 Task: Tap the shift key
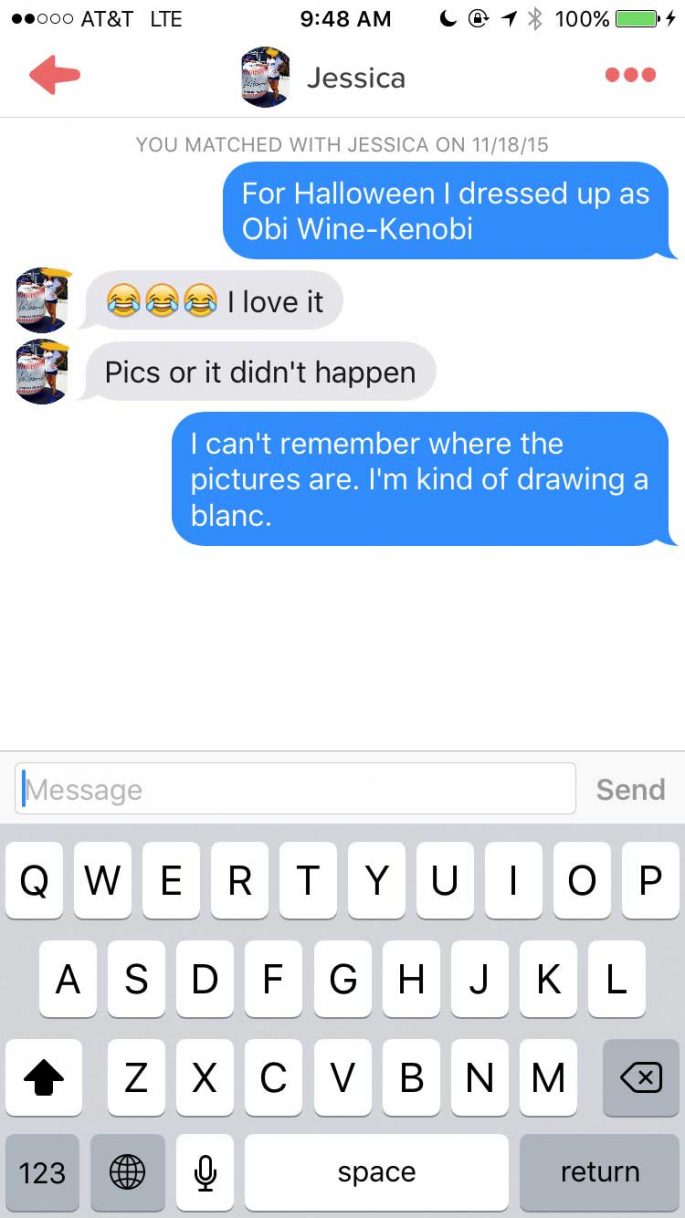[43, 1077]
